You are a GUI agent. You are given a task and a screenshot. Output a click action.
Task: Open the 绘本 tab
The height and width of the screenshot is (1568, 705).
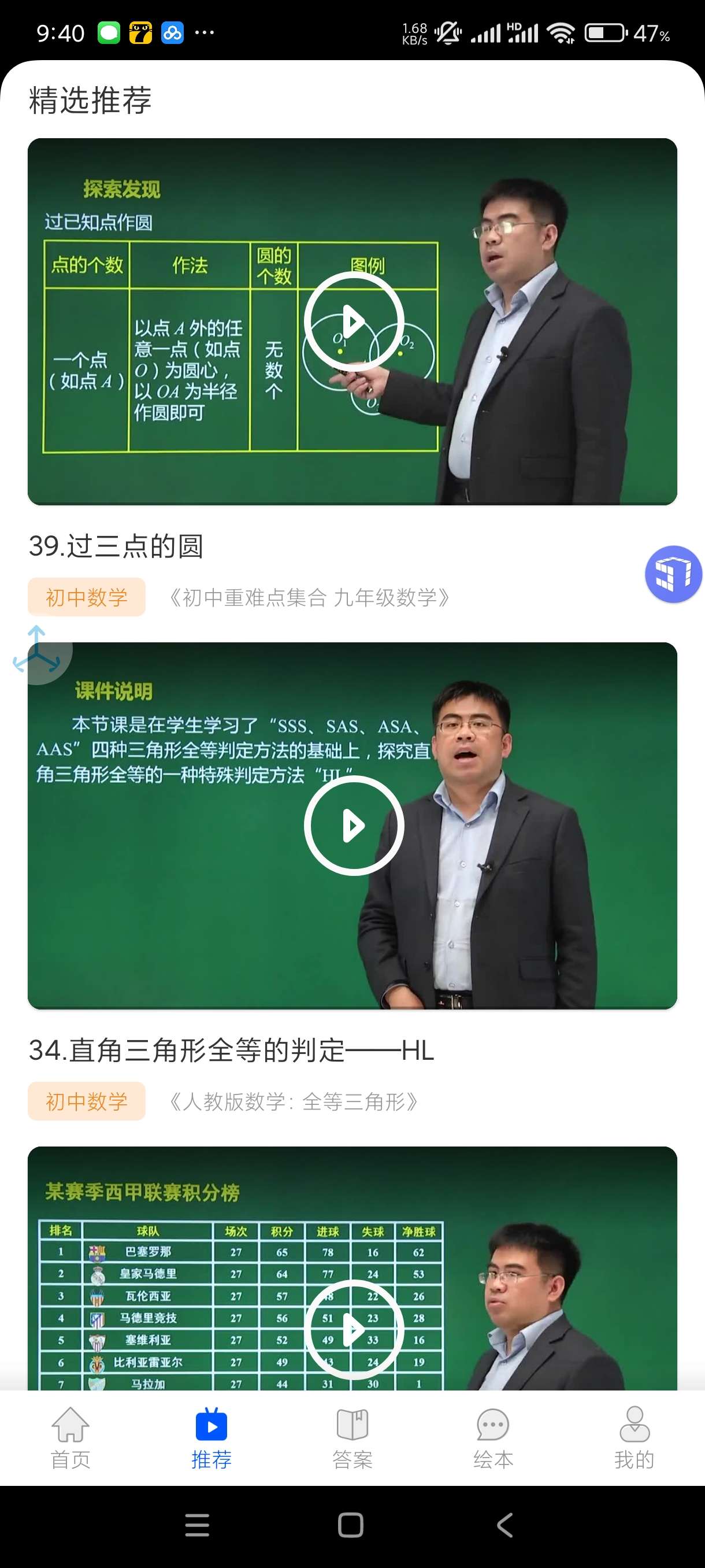(493, 1438)
